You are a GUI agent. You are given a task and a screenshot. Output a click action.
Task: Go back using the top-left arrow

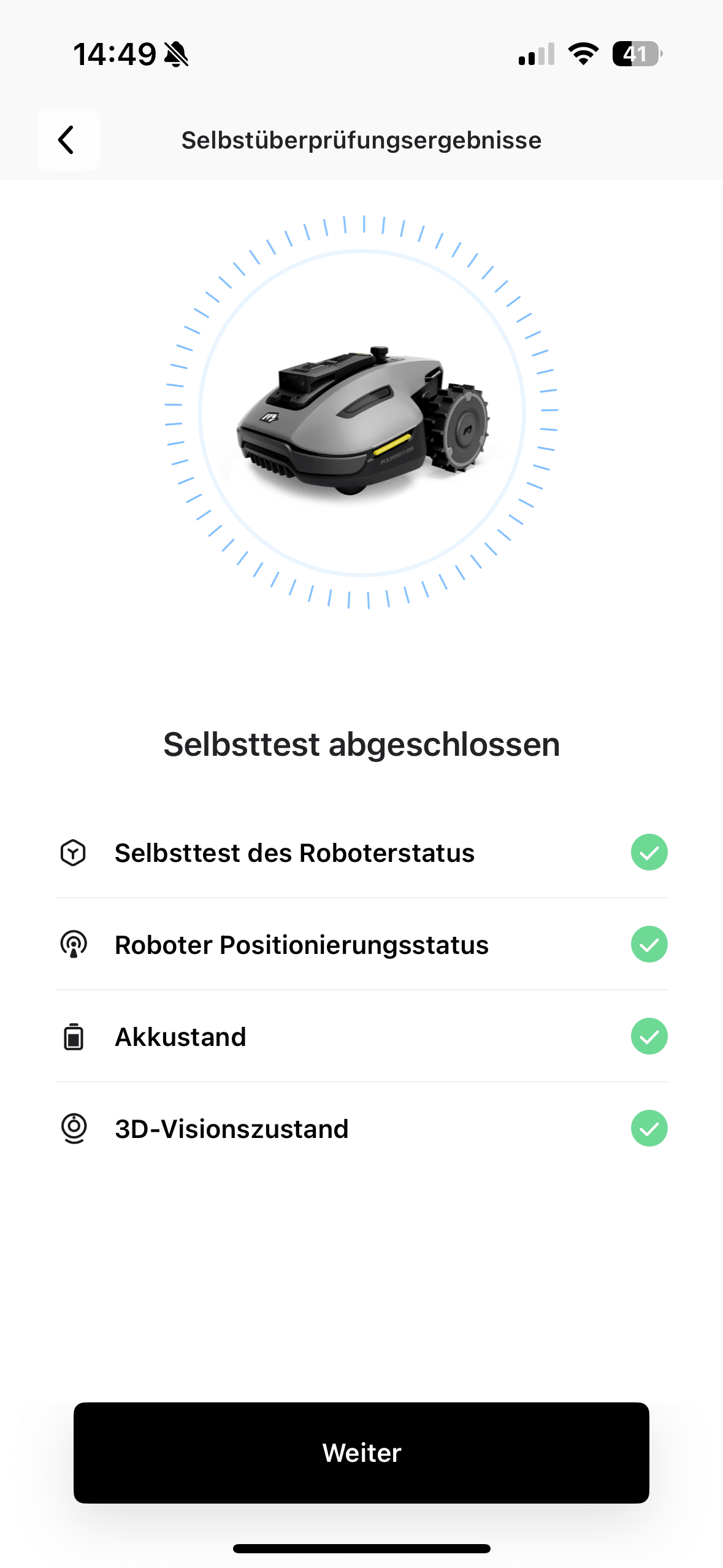68,140
